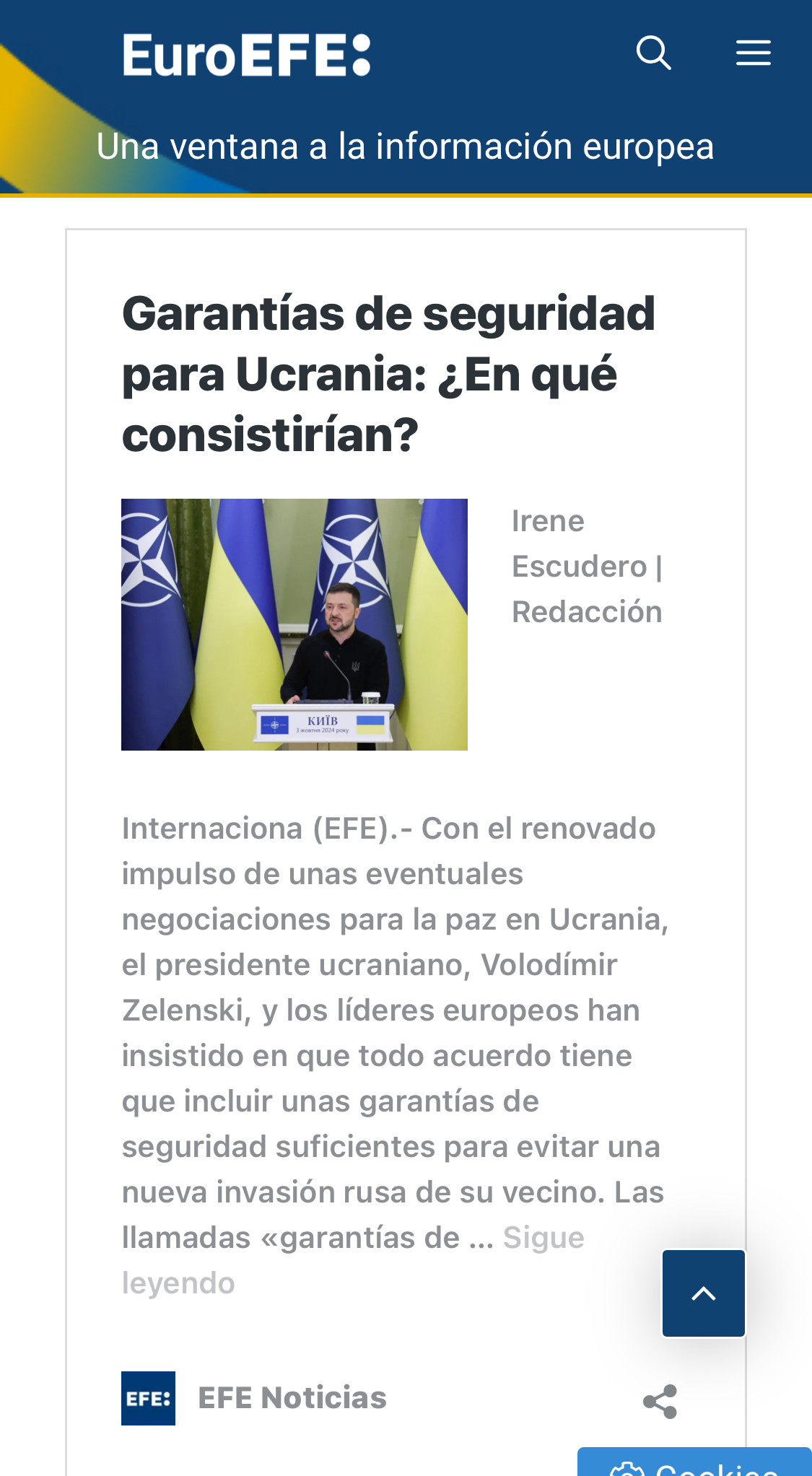Open article 'Garantías de seguridad para Ucrania'
The height and width of the screenshot is (1476, 812).
[x=388, y=374]
